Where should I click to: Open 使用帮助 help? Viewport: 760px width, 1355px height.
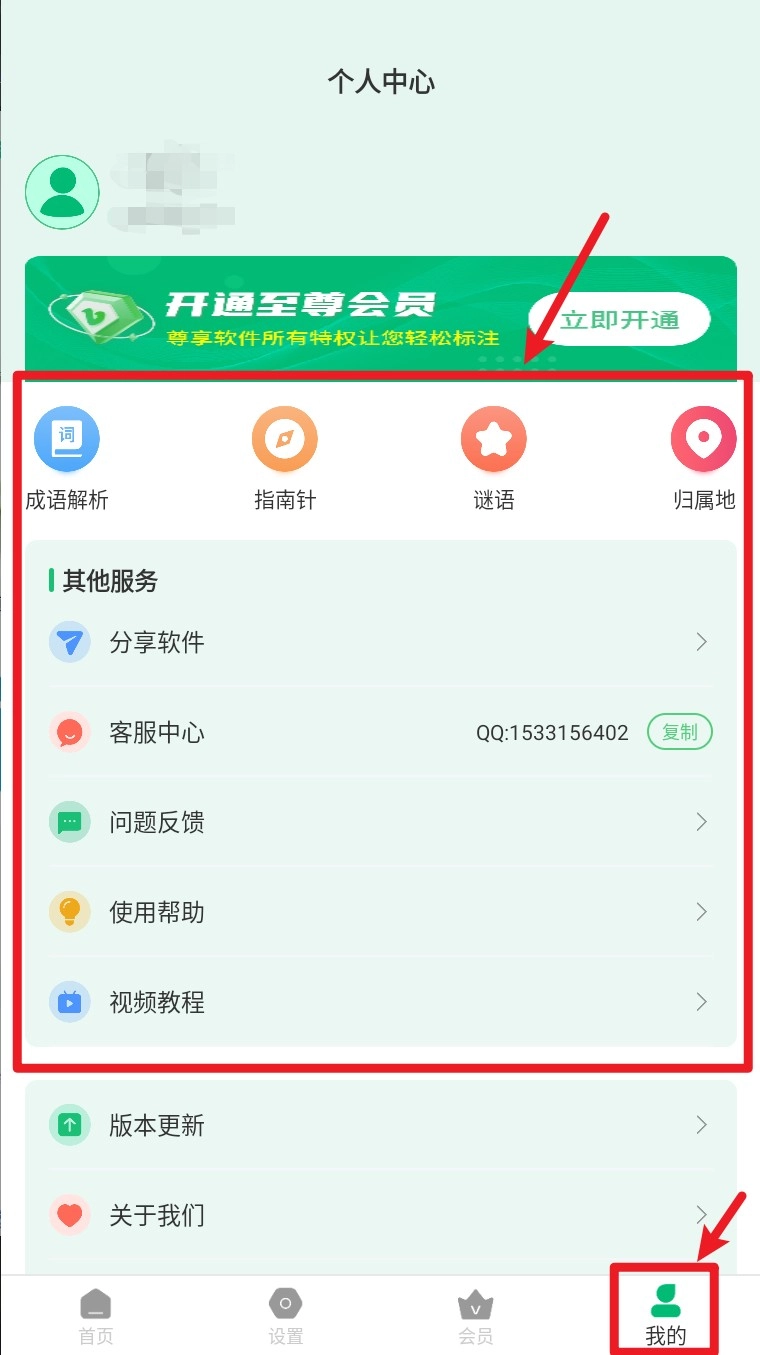[380, 912]
